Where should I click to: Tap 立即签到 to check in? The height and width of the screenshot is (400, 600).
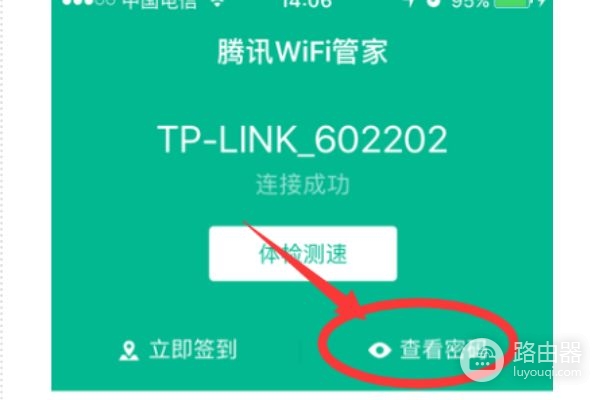click(178, 350)
